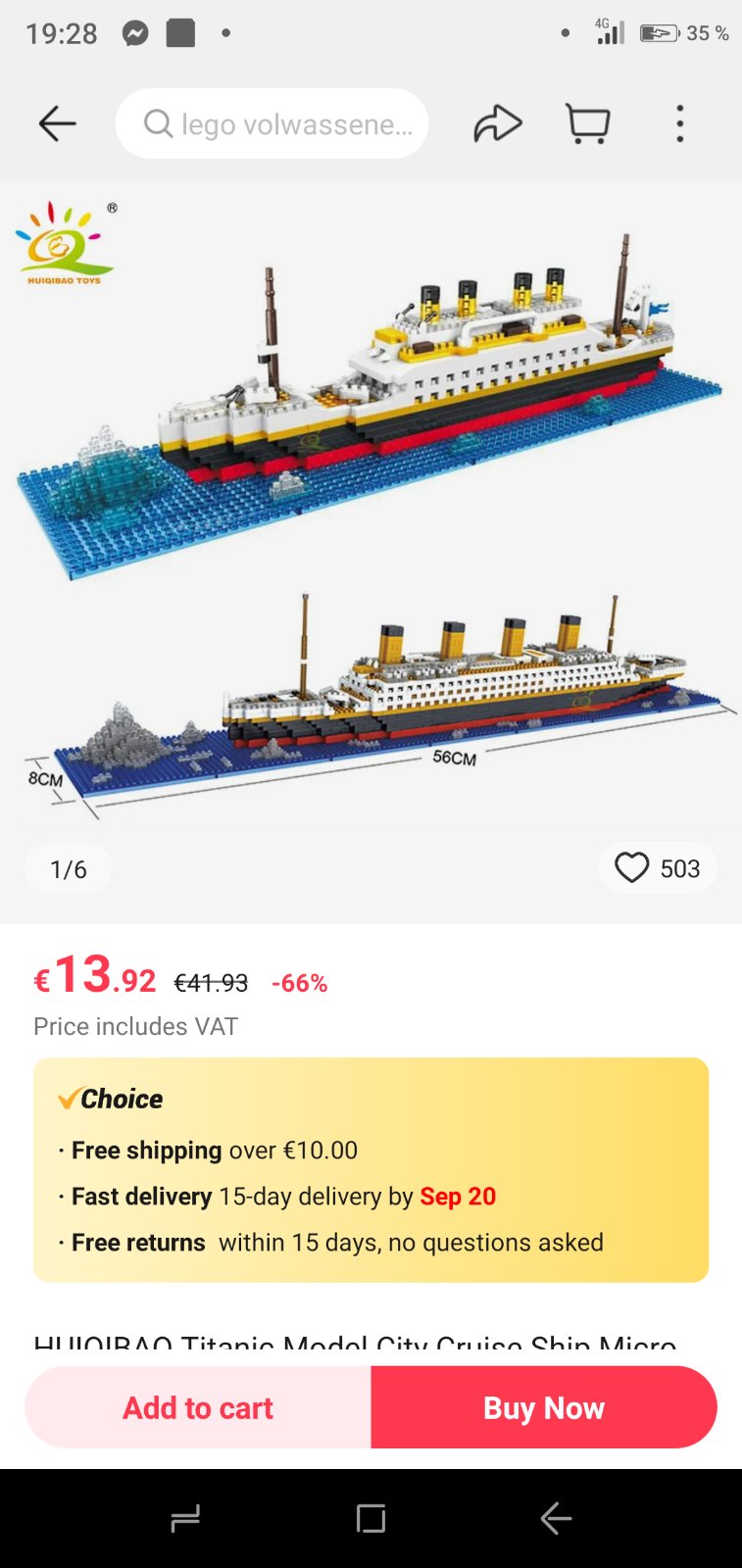Go to home via system button

point(371,1519)
